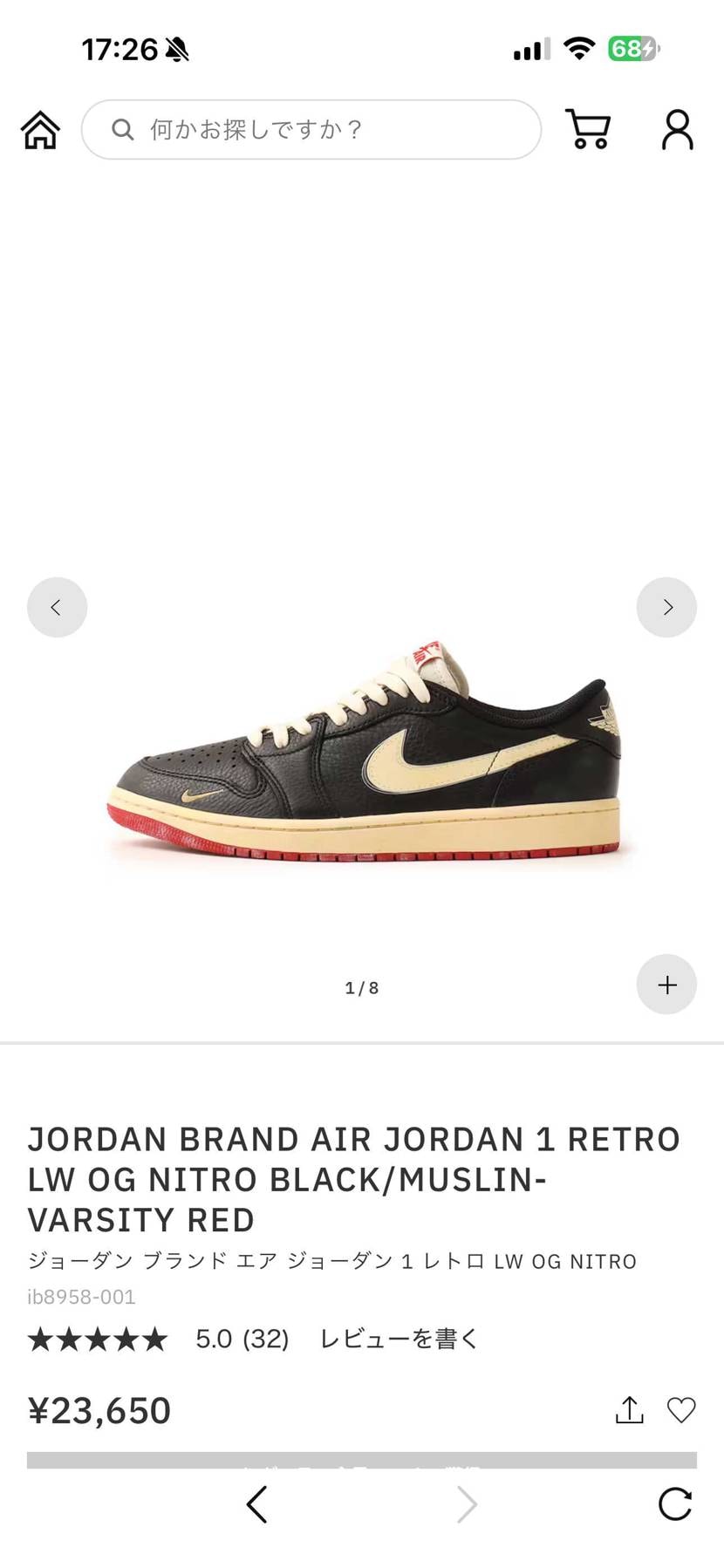The width and height of the screenshot is (724, 1568).
Task: Go back to the previous page
Action: (256, 1504)
